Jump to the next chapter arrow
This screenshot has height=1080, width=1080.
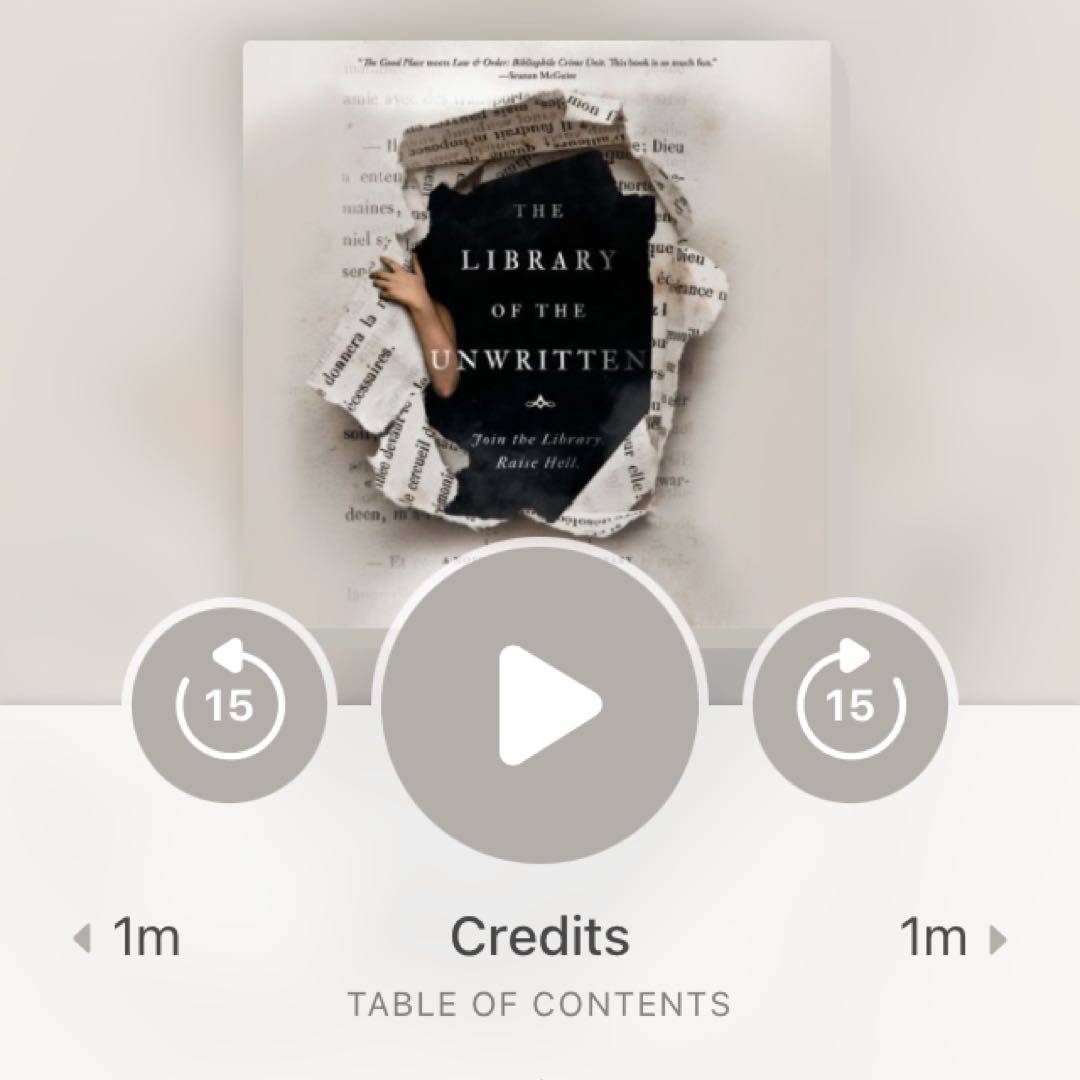(996, 938)
